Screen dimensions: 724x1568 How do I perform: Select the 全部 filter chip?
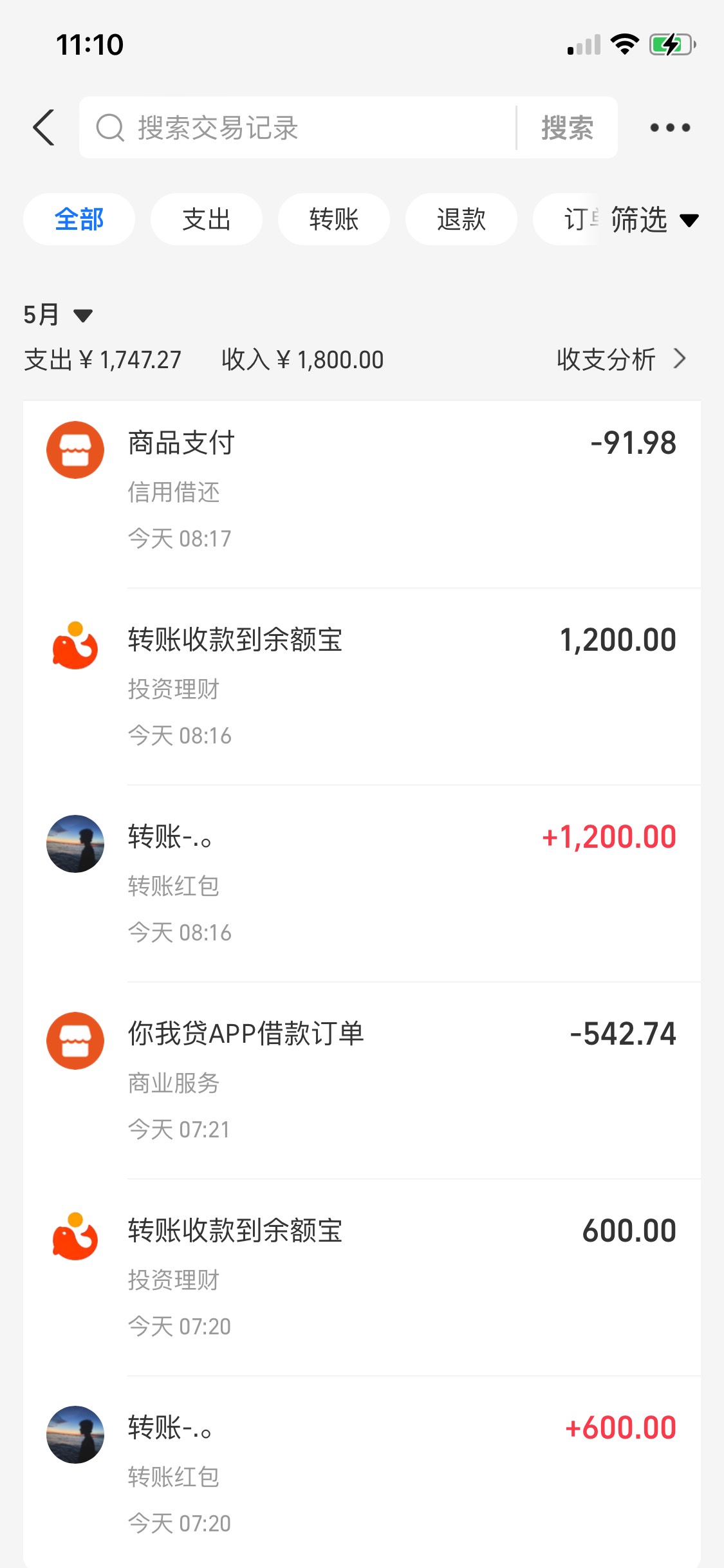point(79,219)
